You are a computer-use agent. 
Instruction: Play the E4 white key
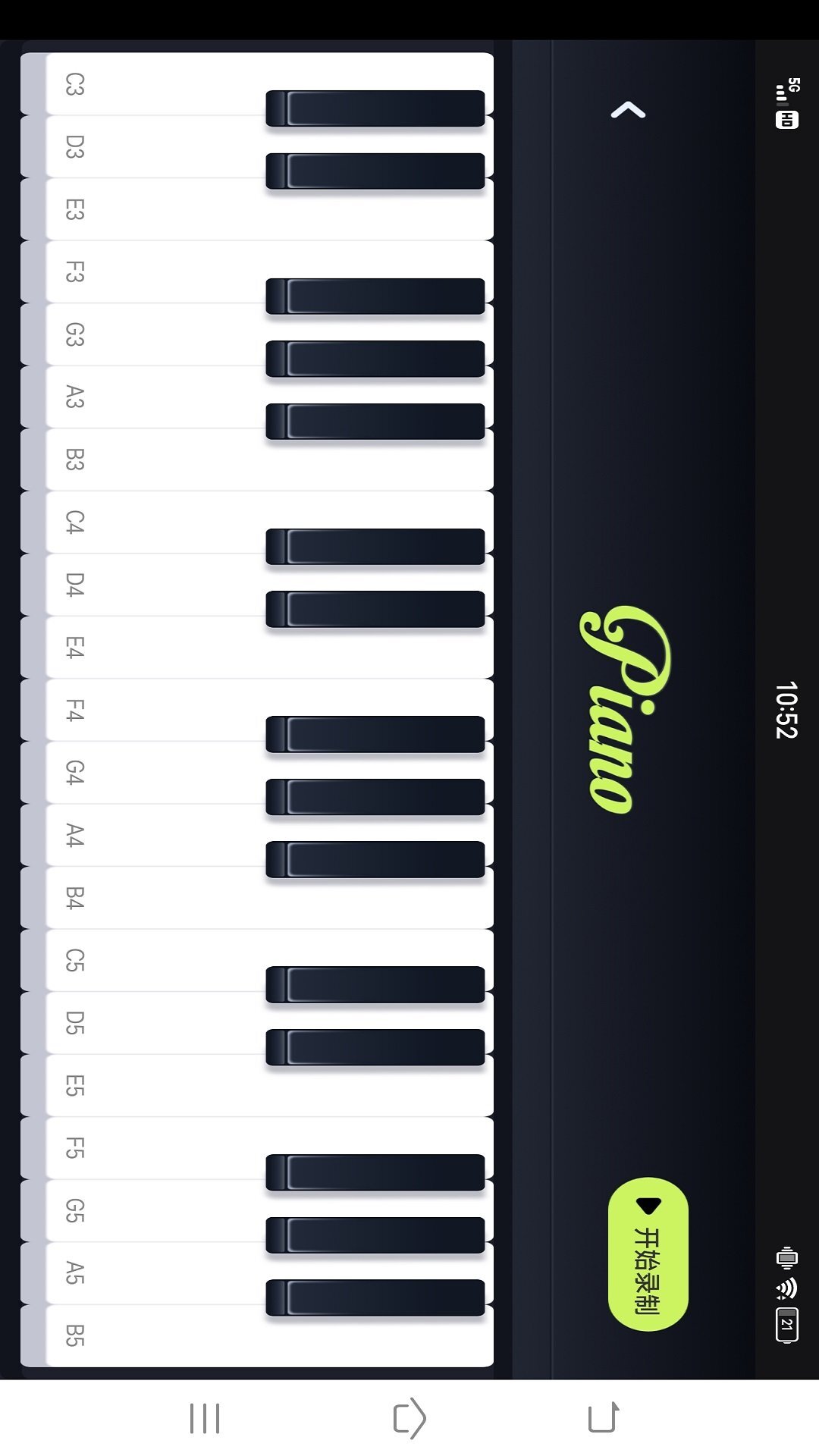tap(152, 648)
